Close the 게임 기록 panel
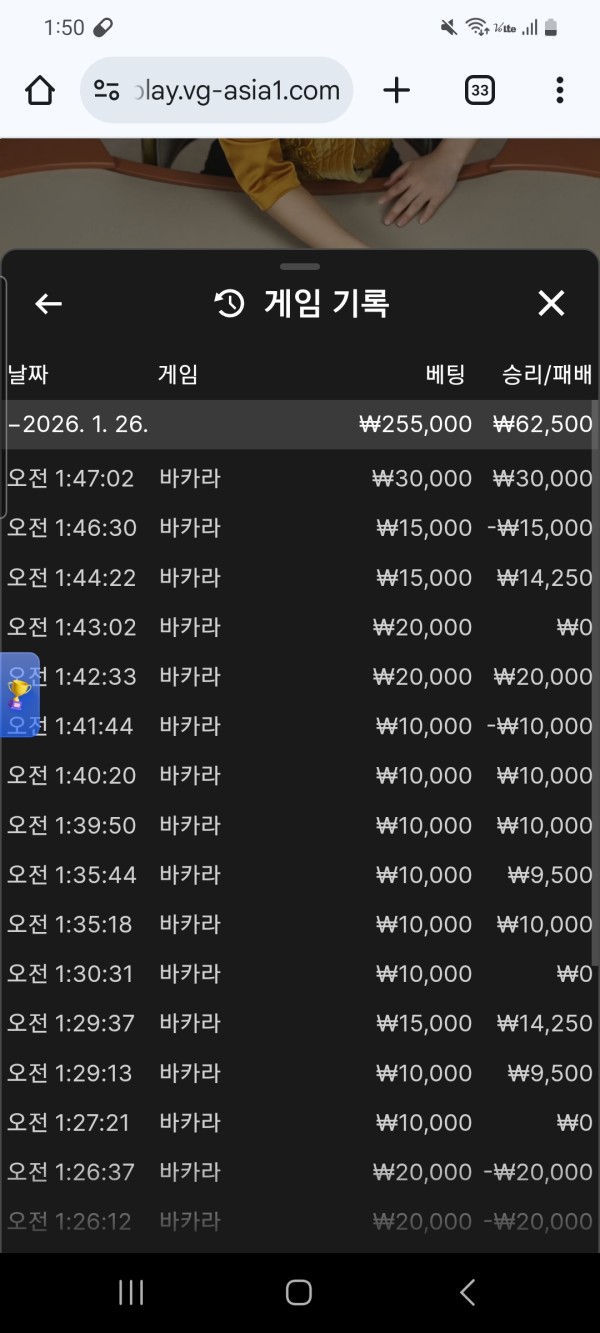Image resolution: width=600 pixels, height=1333 pixels. click(x=551, y=304)
